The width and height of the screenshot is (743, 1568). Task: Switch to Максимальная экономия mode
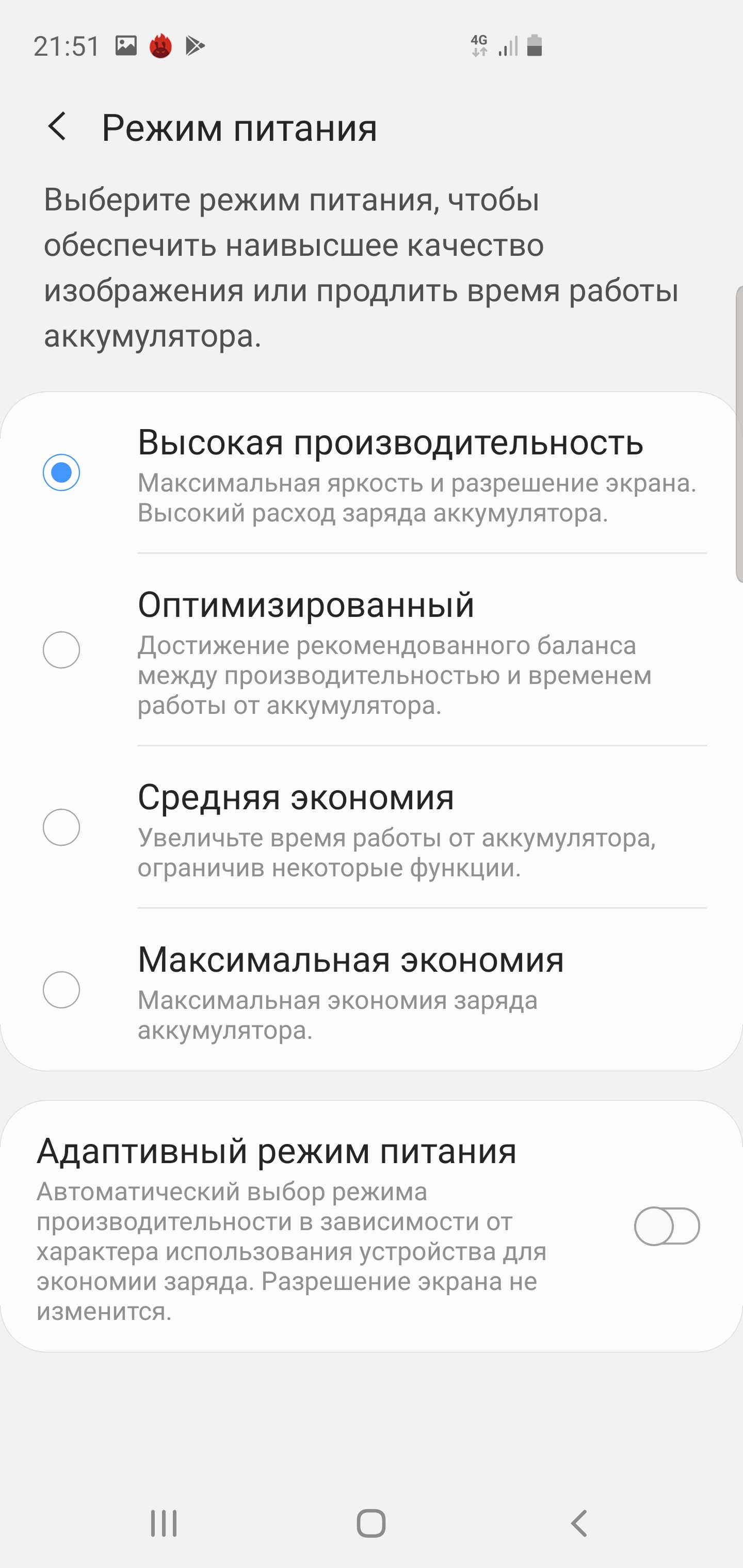tap(61, 990)
